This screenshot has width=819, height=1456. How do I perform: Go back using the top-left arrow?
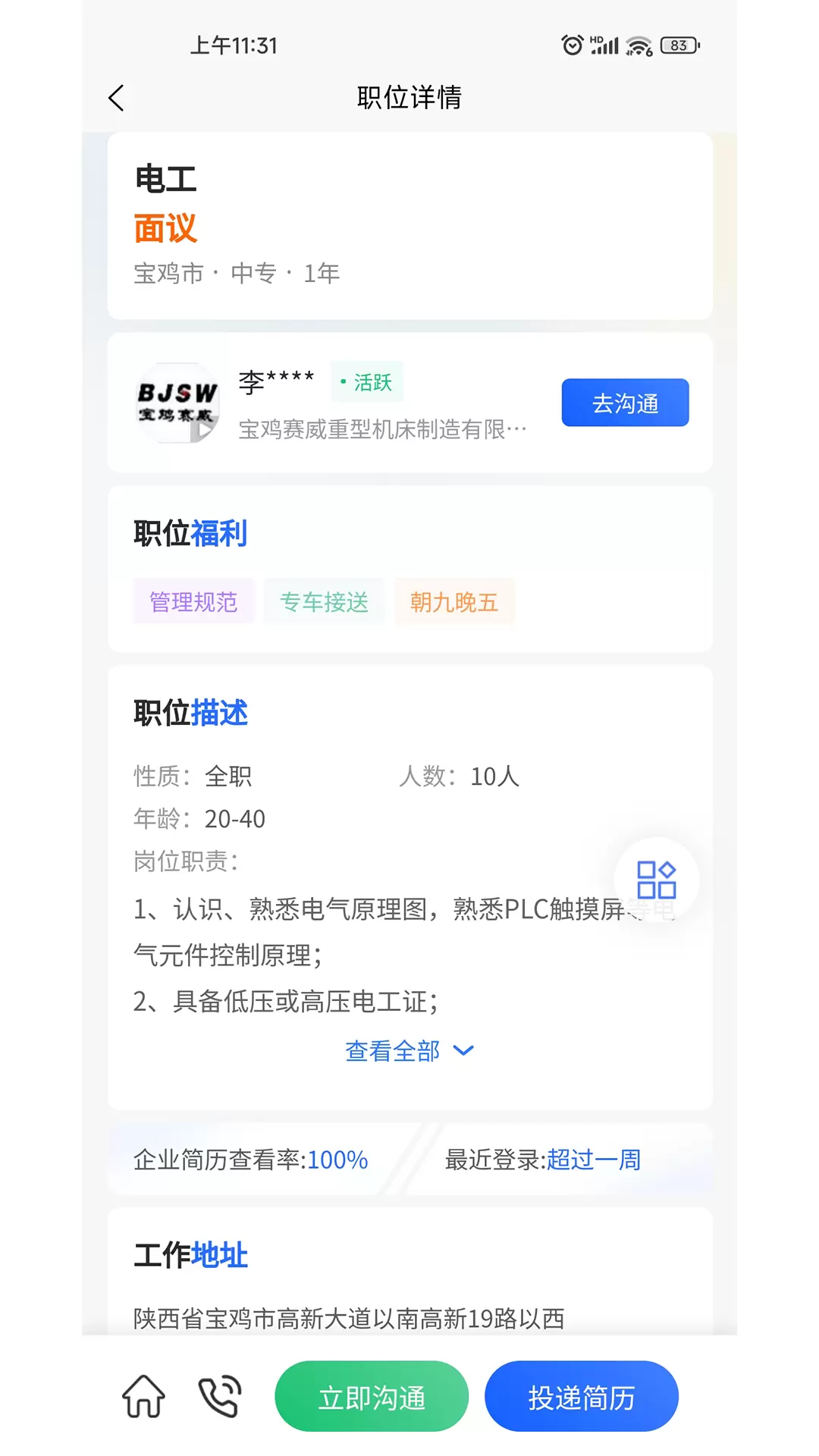coord(116,98)
